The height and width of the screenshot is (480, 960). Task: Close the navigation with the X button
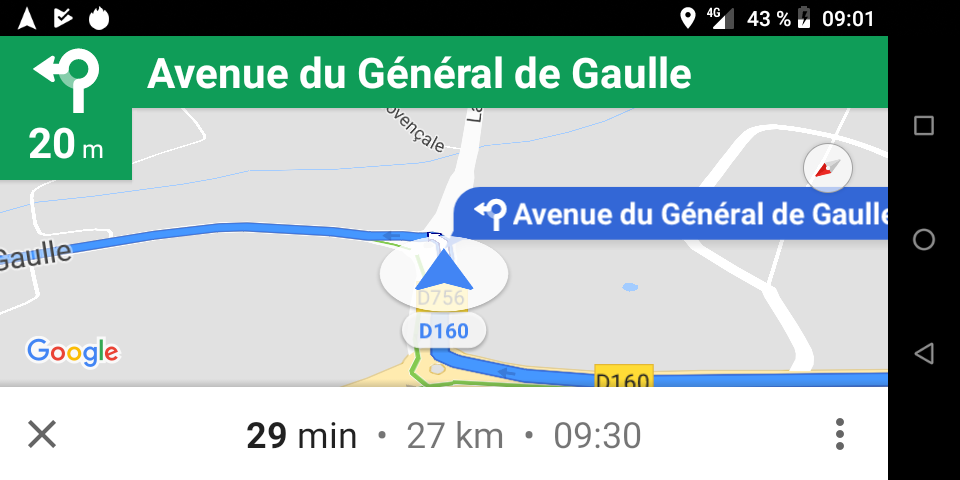pyautogui.click(x=42, y=434)
